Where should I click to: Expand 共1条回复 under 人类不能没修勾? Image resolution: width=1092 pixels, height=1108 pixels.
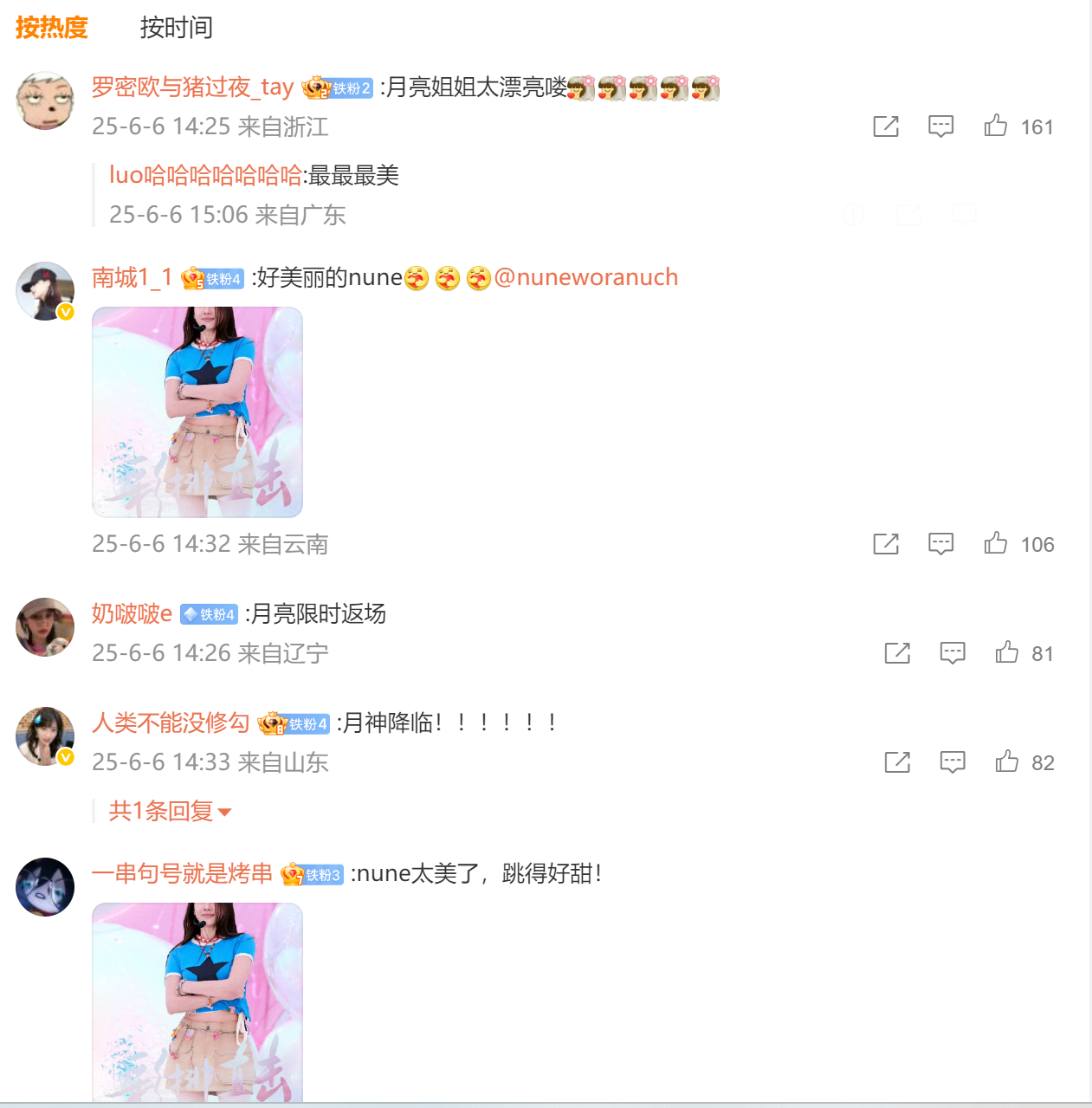[170, 812]
